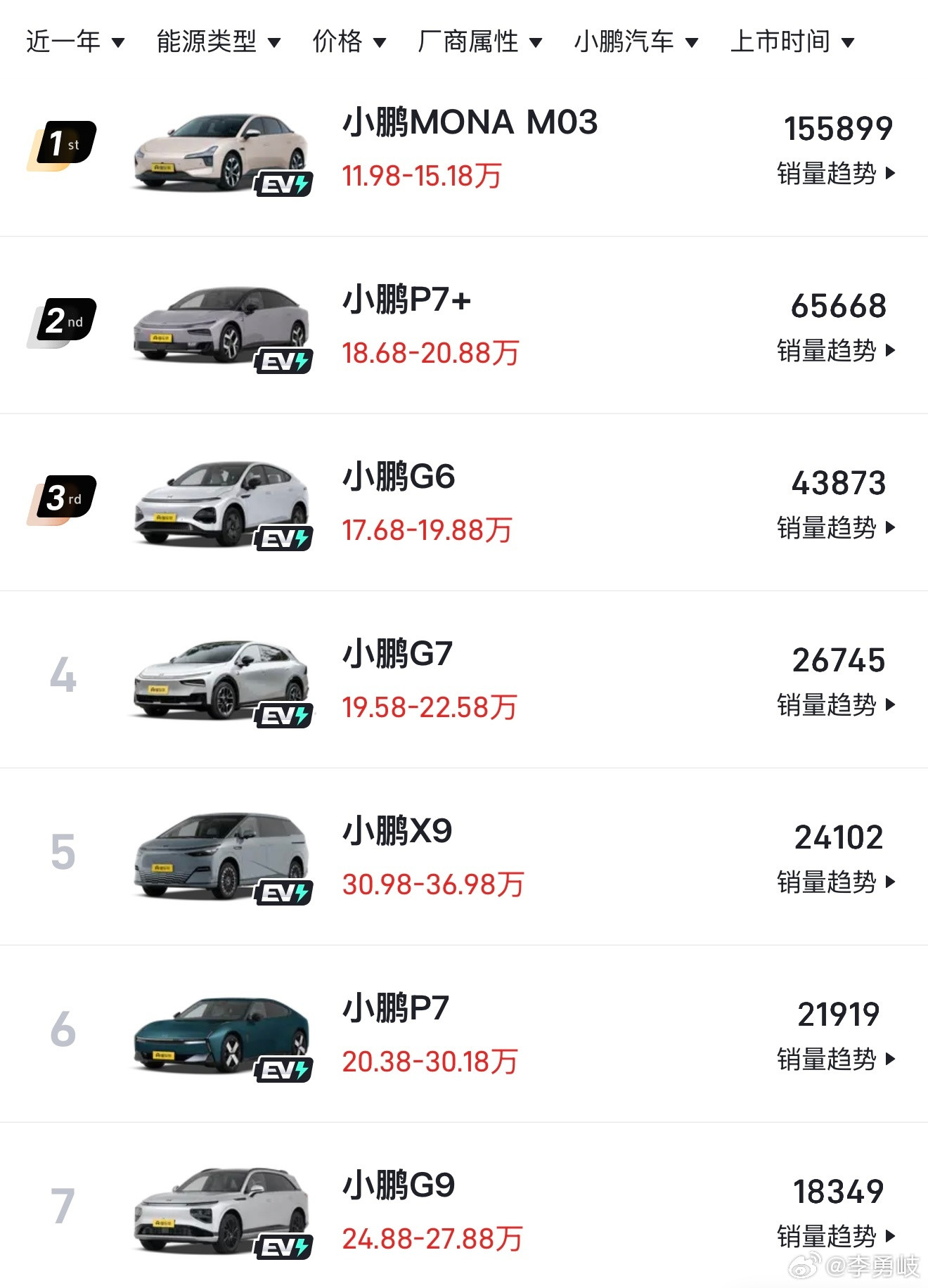Click the EV badge on 小鹏G6 image
Screen dimensions: 928x1288
pyautogui.click(x=284, y=538)
